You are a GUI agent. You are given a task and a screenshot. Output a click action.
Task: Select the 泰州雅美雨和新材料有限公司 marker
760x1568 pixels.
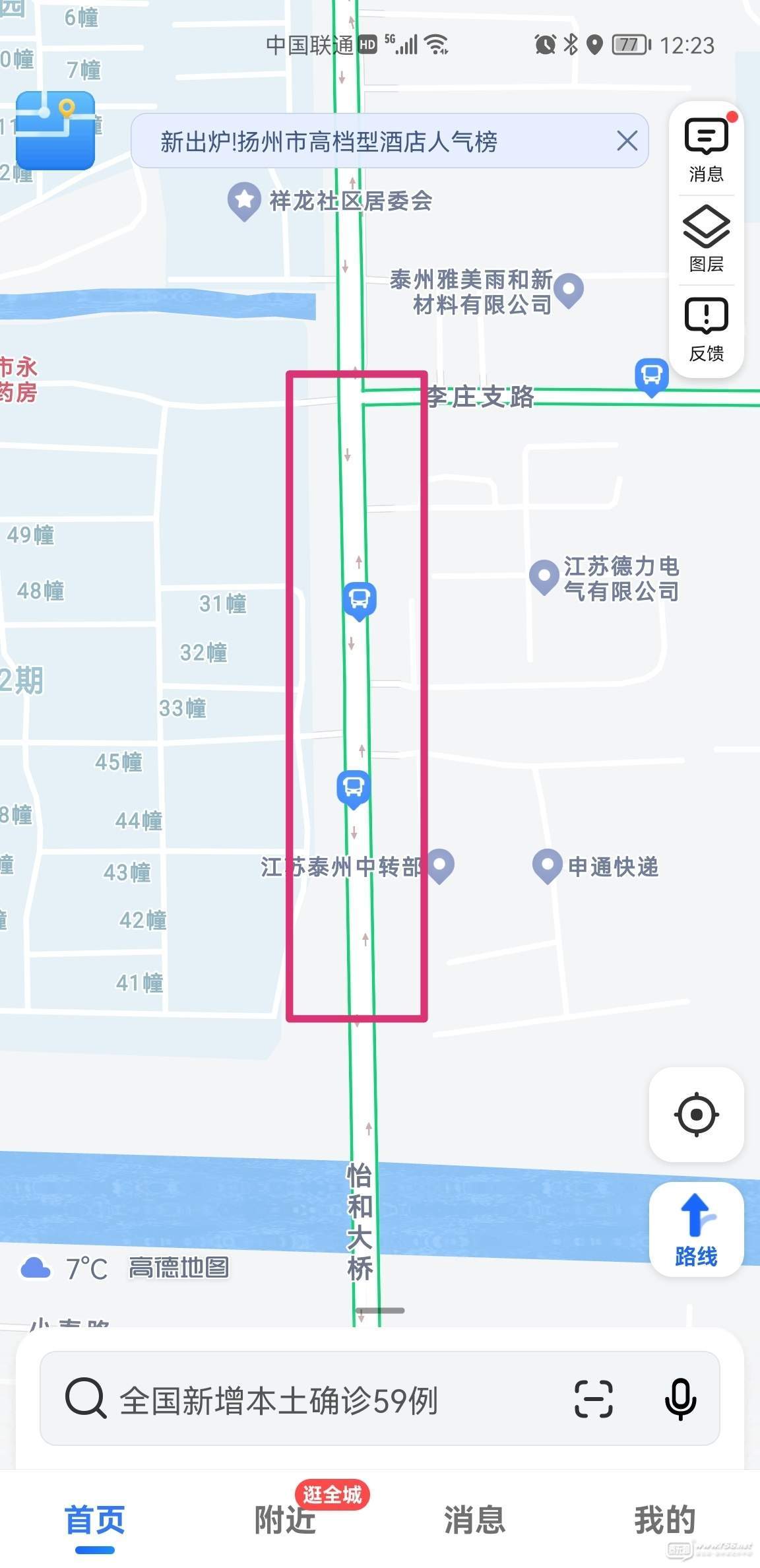pyautogui.click(x=569, y=289)
